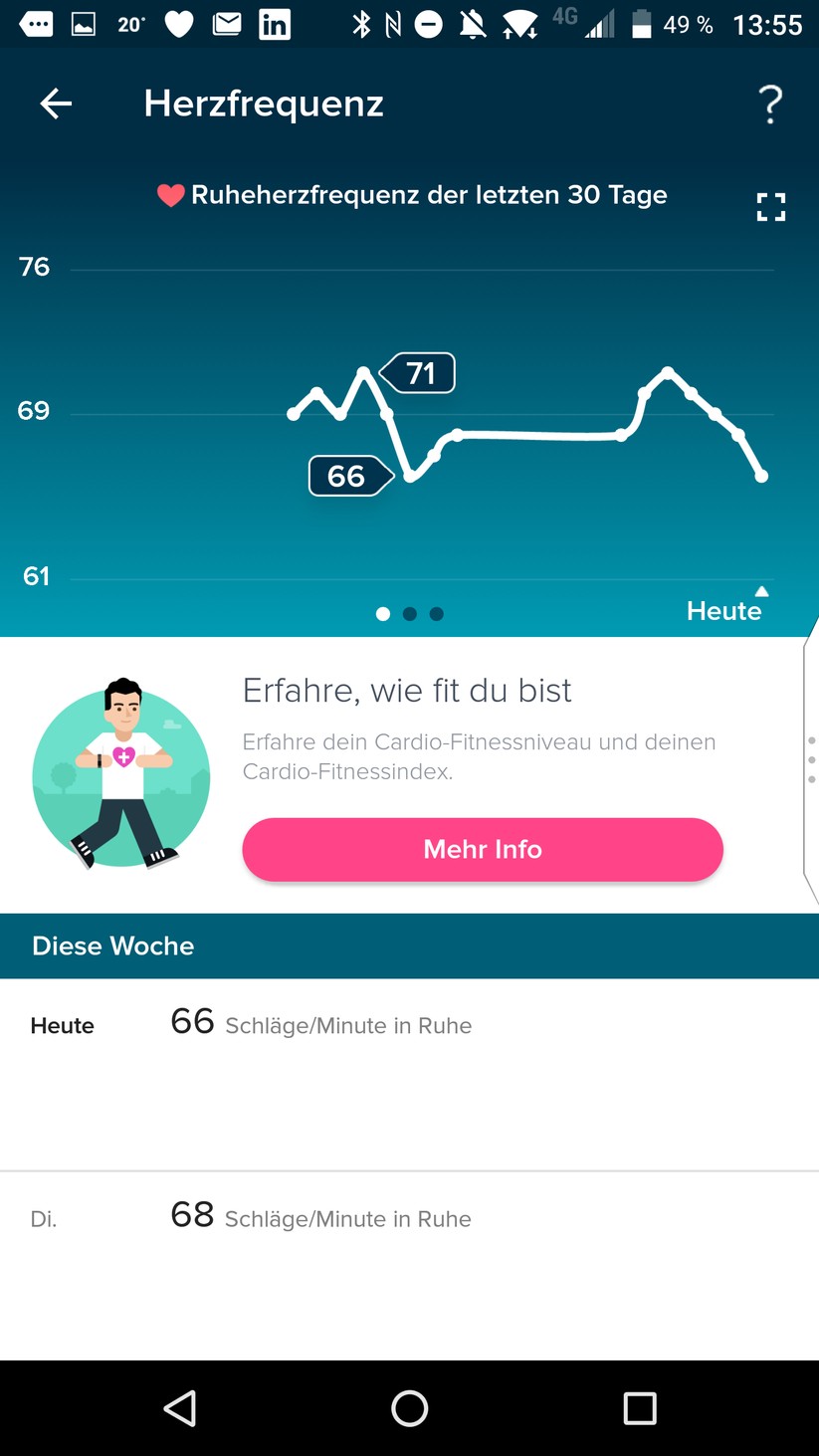Select the second chart page indicator dot
This screenshot has height=1456, width=819.
pyautogui.click(x=410, y=614)
